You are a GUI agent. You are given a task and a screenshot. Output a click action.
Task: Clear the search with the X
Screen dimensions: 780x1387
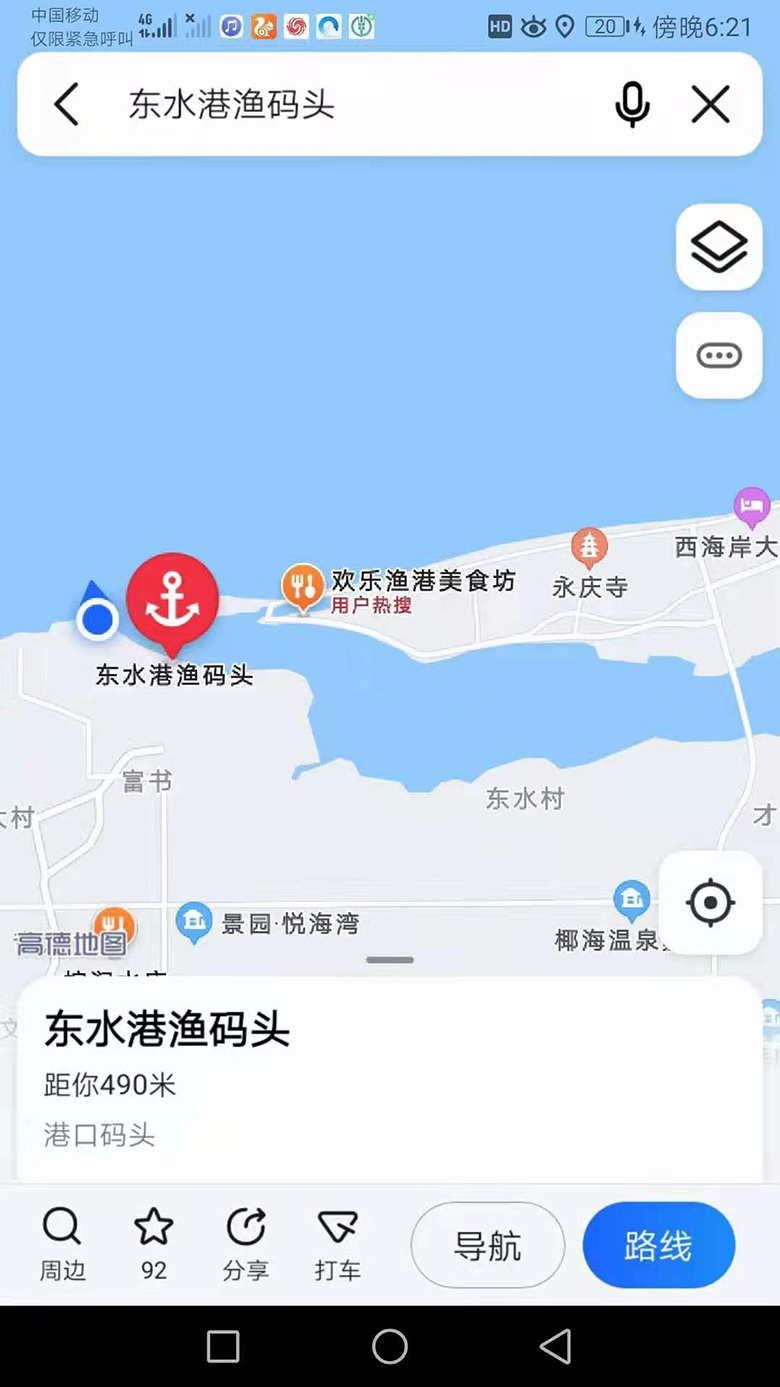coord(711,104)
